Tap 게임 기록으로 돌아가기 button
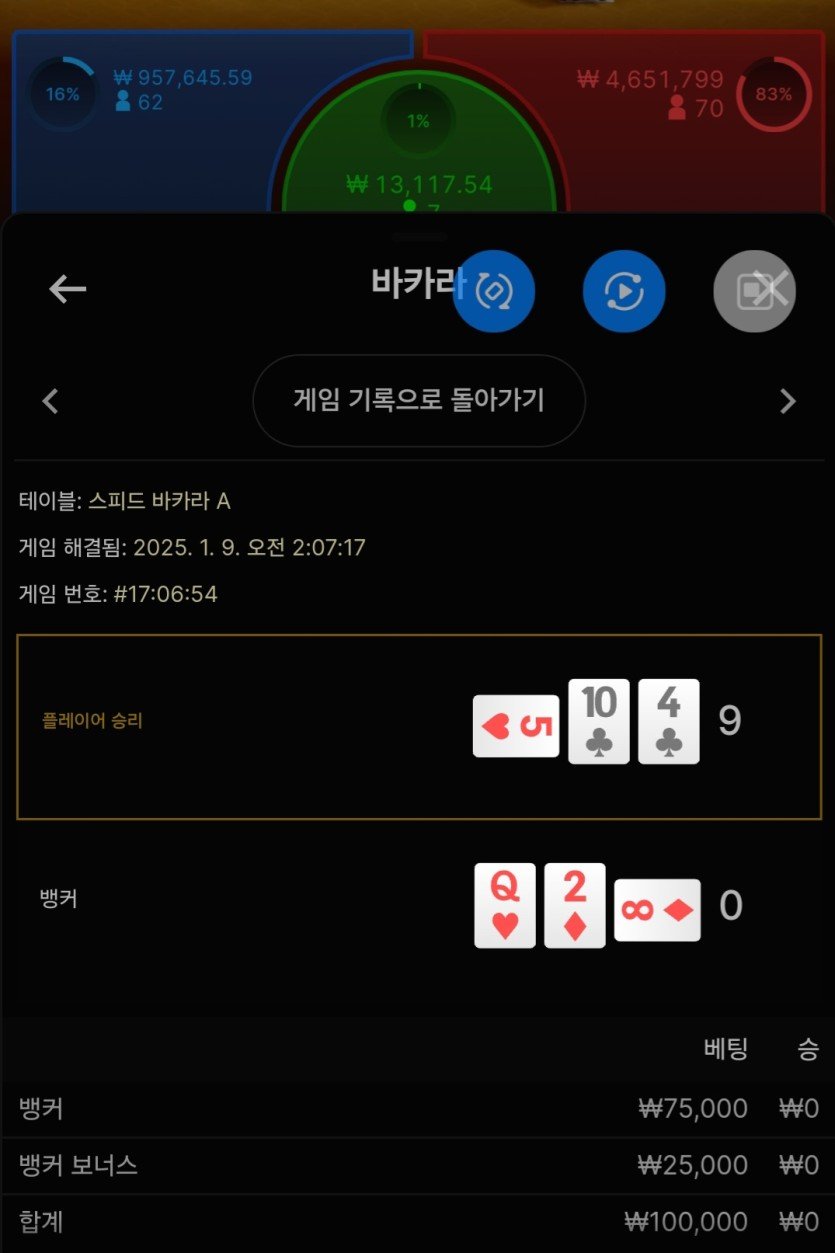This screenshot has width=835, height=1253. click(418, 401)
